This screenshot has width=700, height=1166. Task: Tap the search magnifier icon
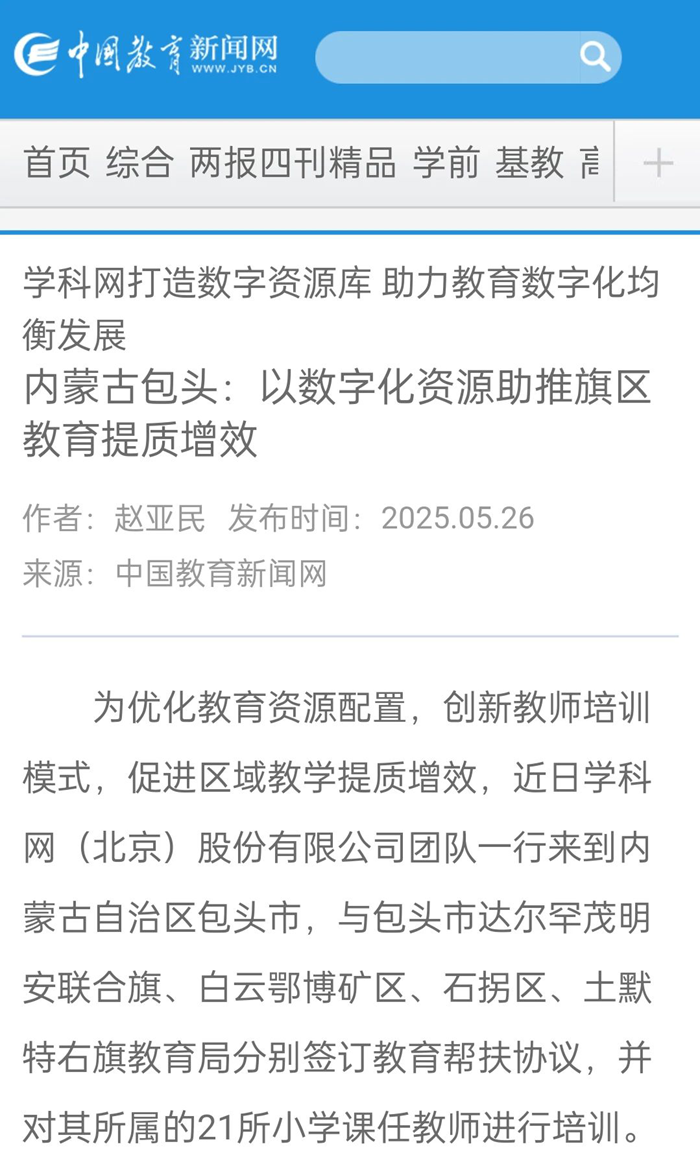[596, 57]
